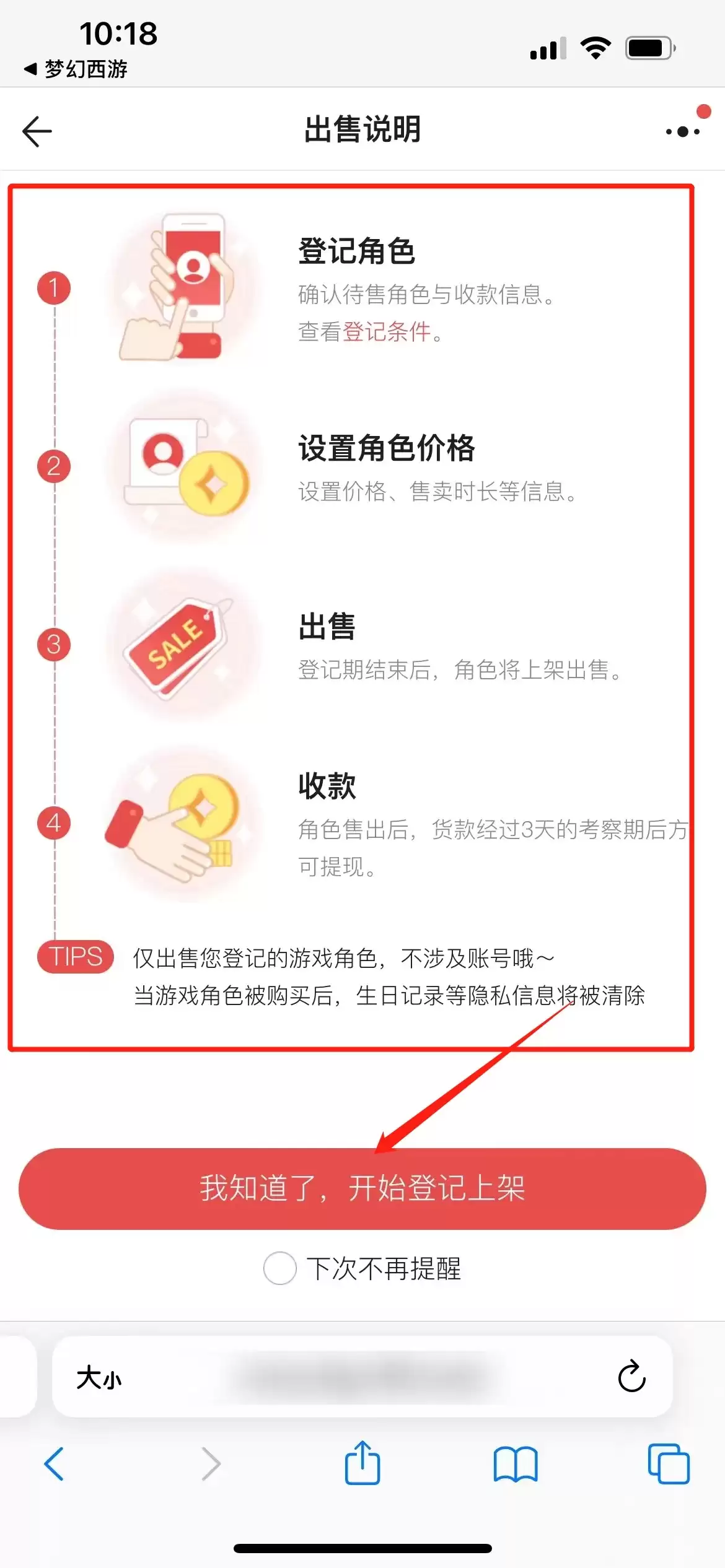725x1568 pixels.
Task: Show open Safari tabs
Action: click(669, 1463)
